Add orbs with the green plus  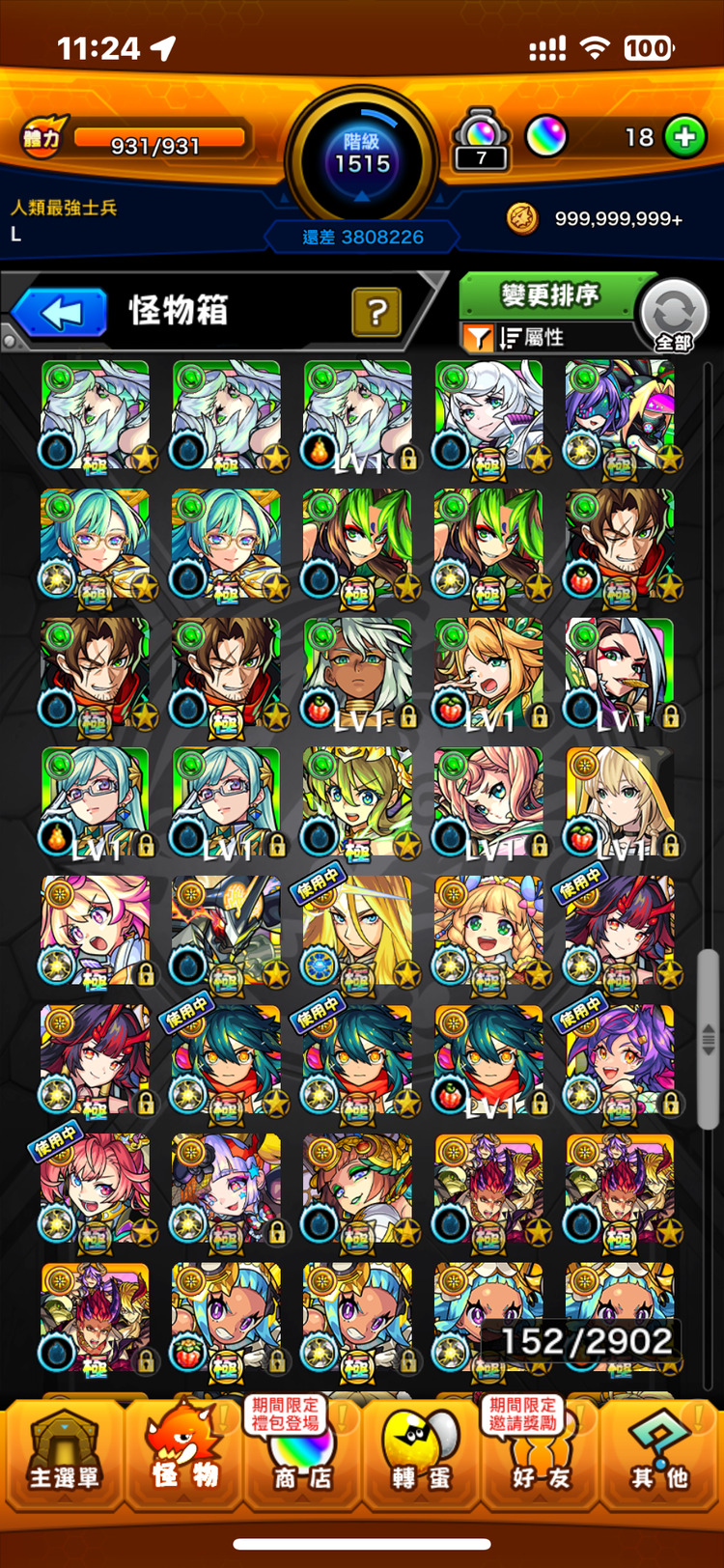coord(684,137)
